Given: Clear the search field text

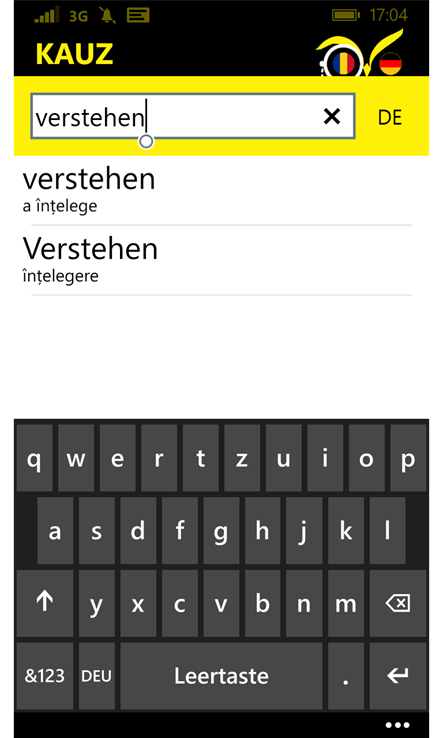Looking at the screenshot, I should [332, 116].
